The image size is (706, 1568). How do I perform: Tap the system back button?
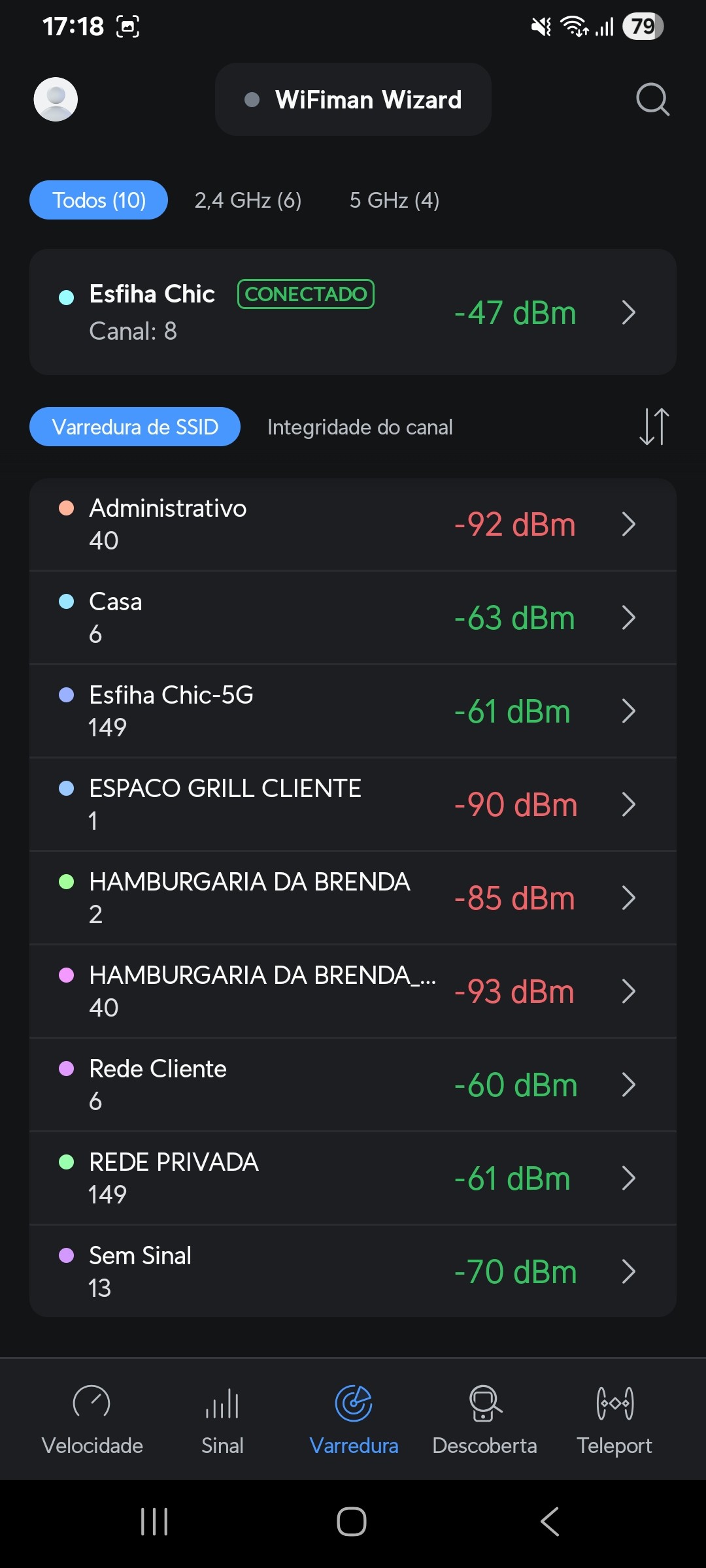550,1522
